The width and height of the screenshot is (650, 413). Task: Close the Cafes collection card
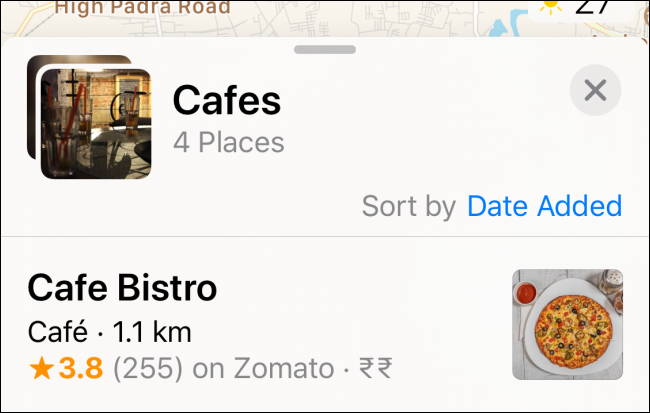(595, 92)
